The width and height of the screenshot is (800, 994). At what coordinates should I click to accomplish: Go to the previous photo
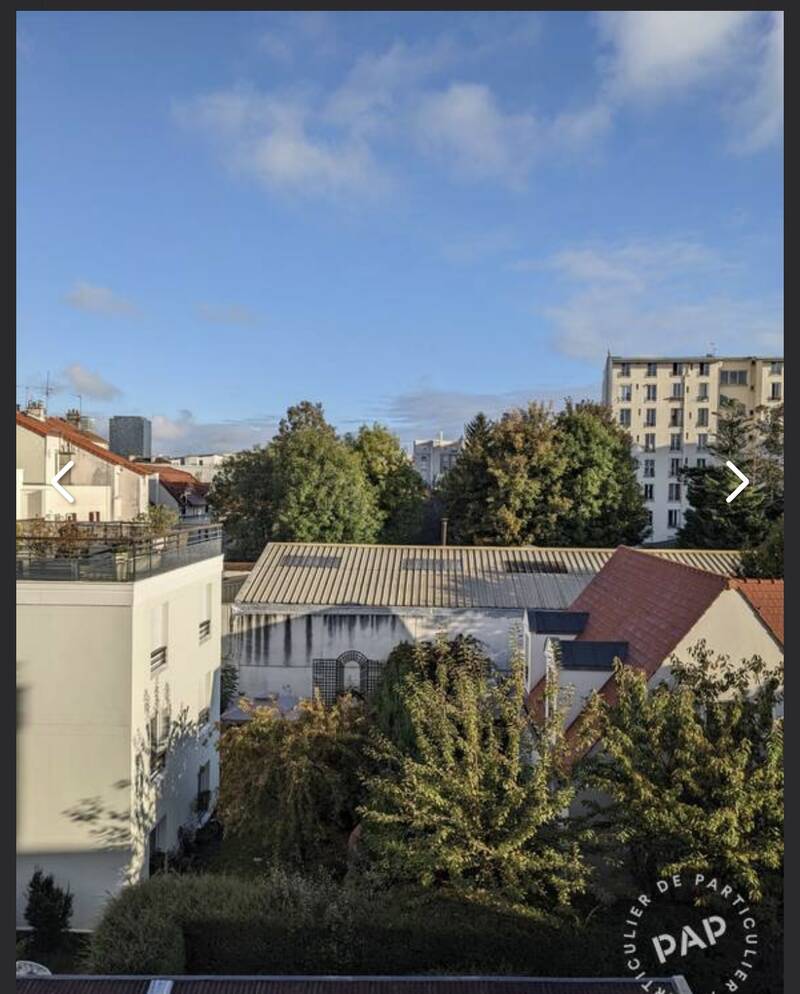[x=63, y=482]
